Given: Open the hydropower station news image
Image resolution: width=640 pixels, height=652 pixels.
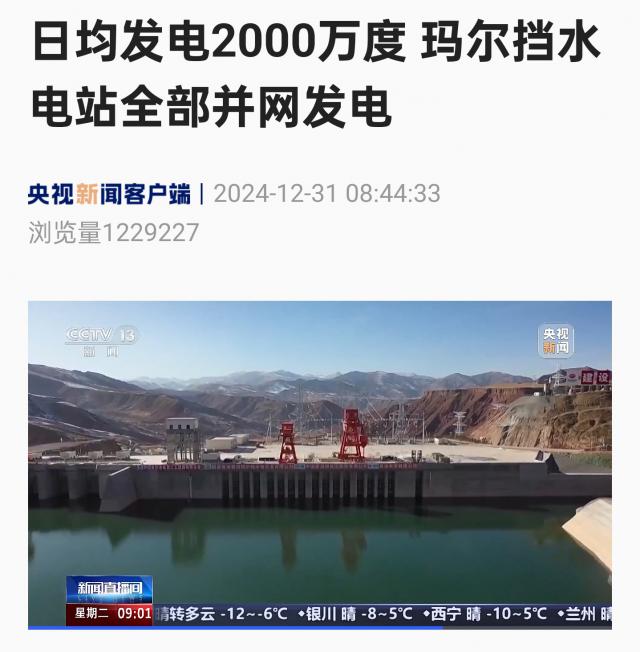Looking at the screenshot, I should click(x=319, y=464).
